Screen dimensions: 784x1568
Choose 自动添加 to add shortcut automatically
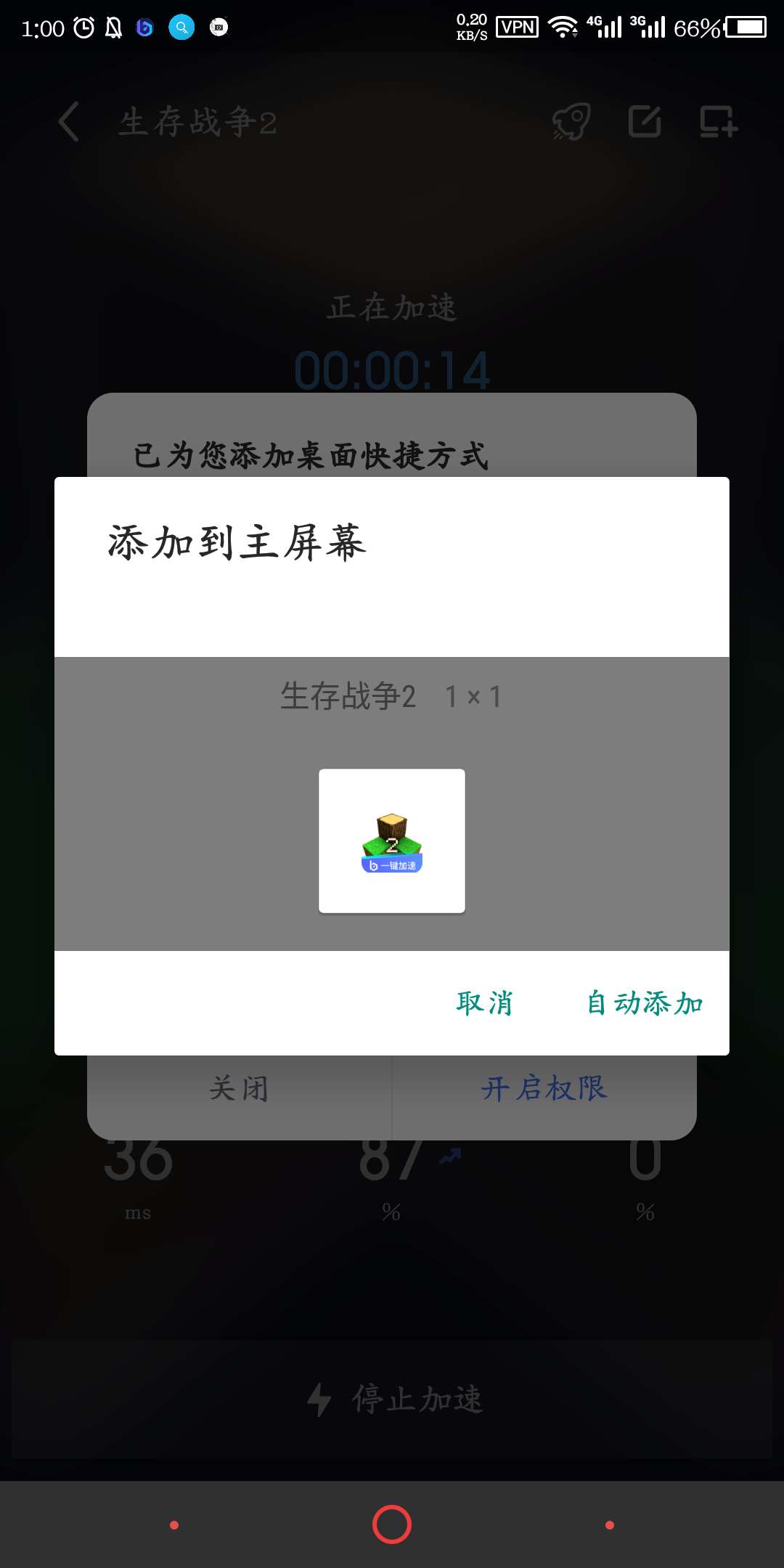pos(645,1003)
